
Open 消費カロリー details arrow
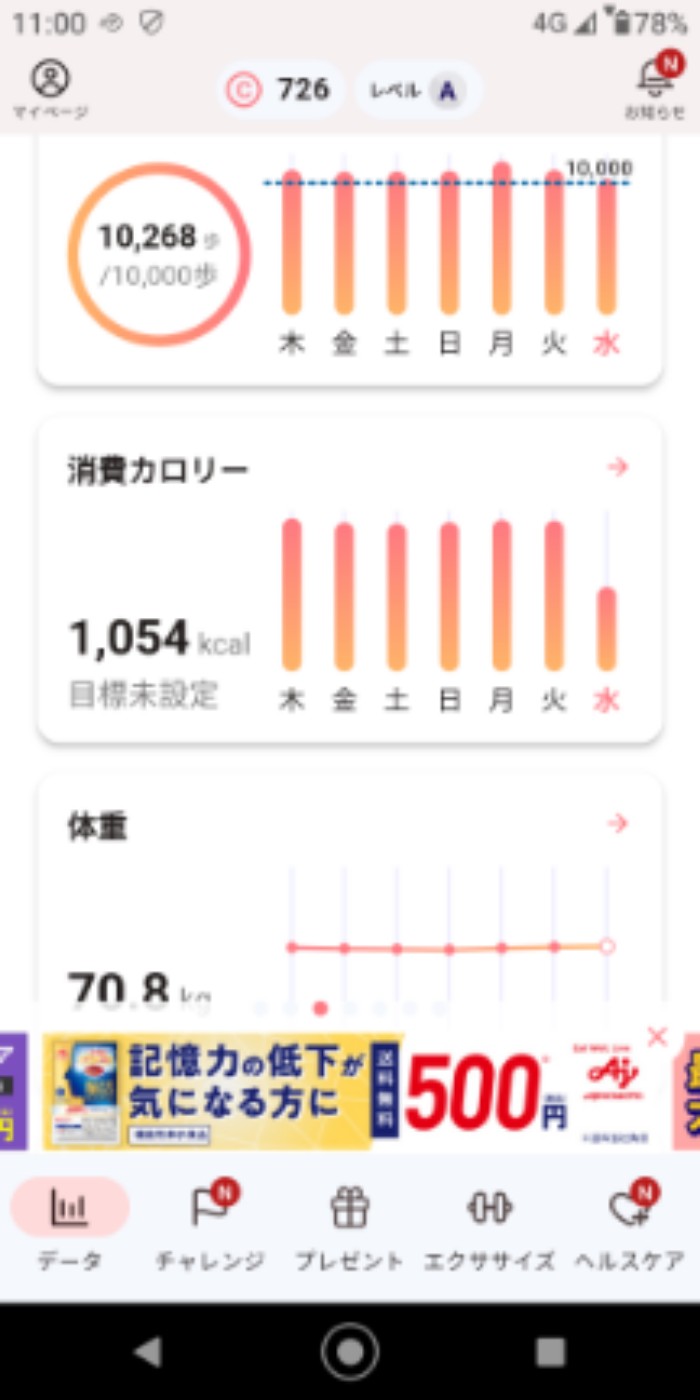tap(617, 467)
